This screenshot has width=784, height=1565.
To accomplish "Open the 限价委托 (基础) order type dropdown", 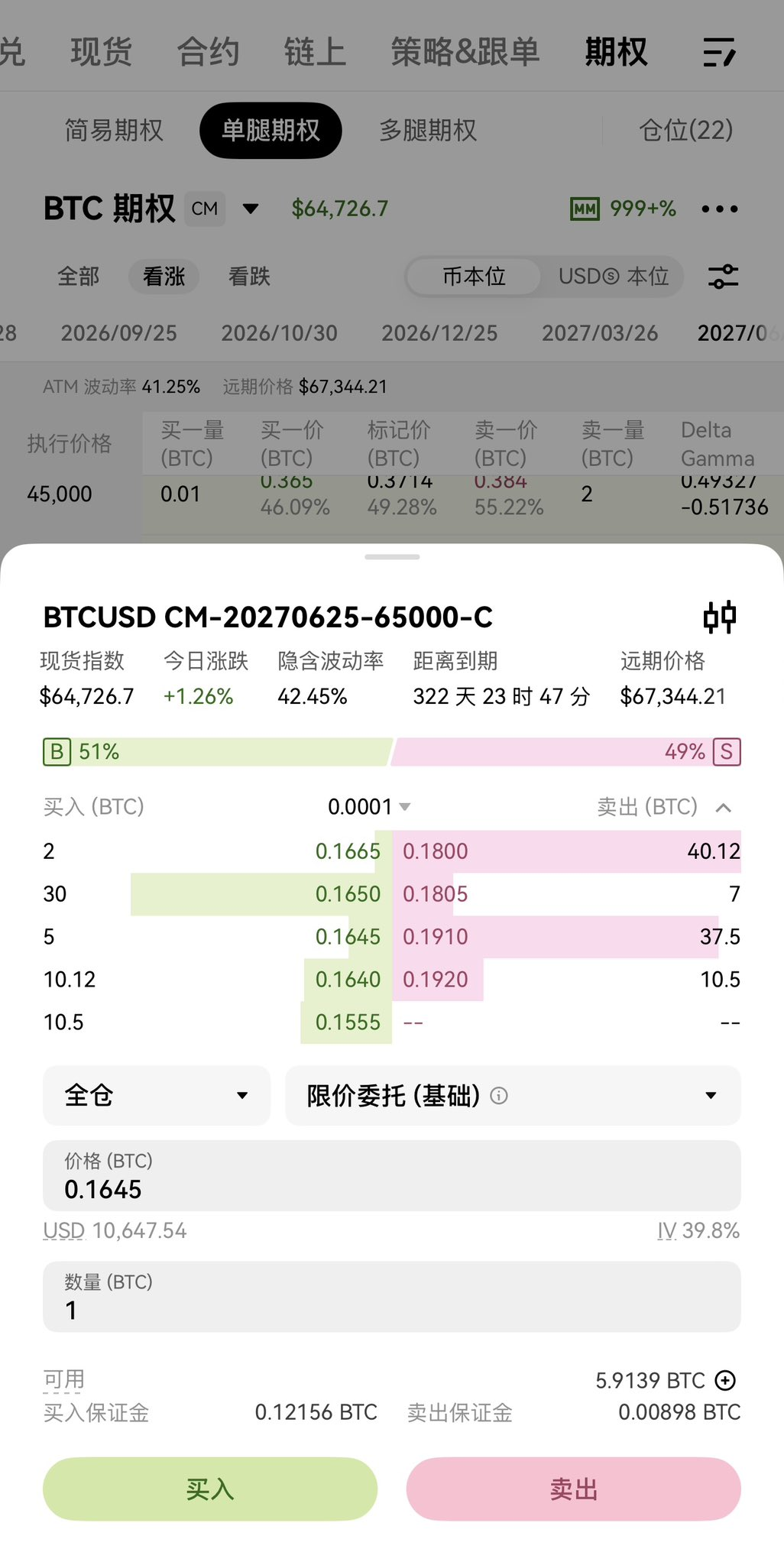I will pos(513,1095).
